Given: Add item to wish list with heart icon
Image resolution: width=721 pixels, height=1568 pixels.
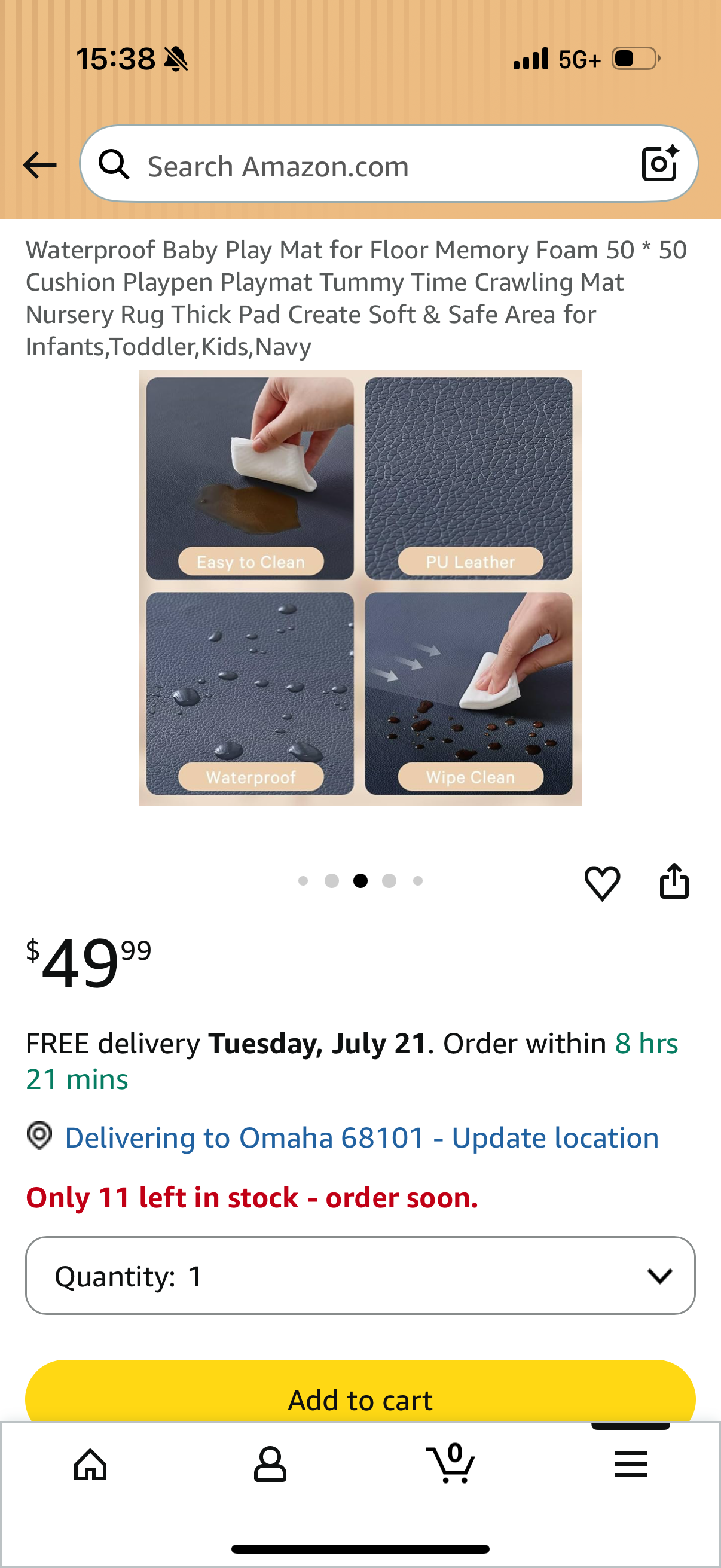Looking at the screenshot, I should [603, 882].
